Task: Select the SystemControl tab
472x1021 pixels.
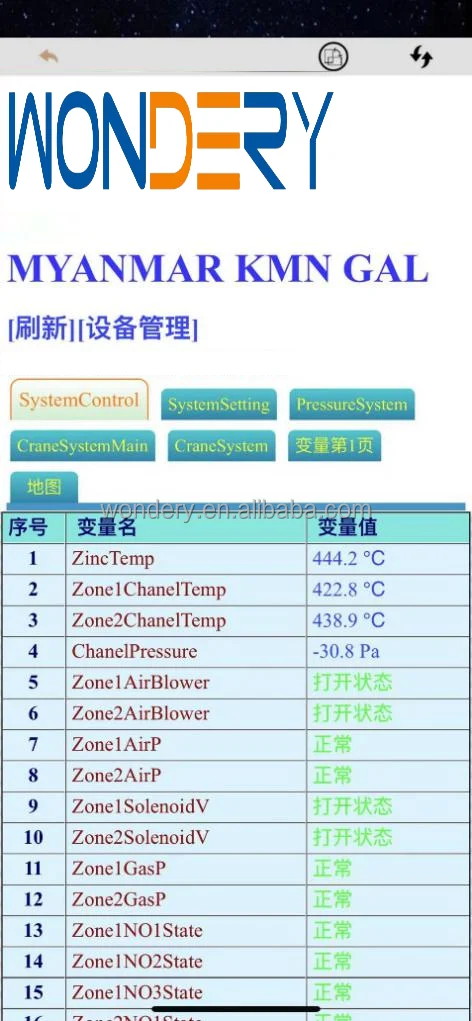Action: click(x=79, y=400)
